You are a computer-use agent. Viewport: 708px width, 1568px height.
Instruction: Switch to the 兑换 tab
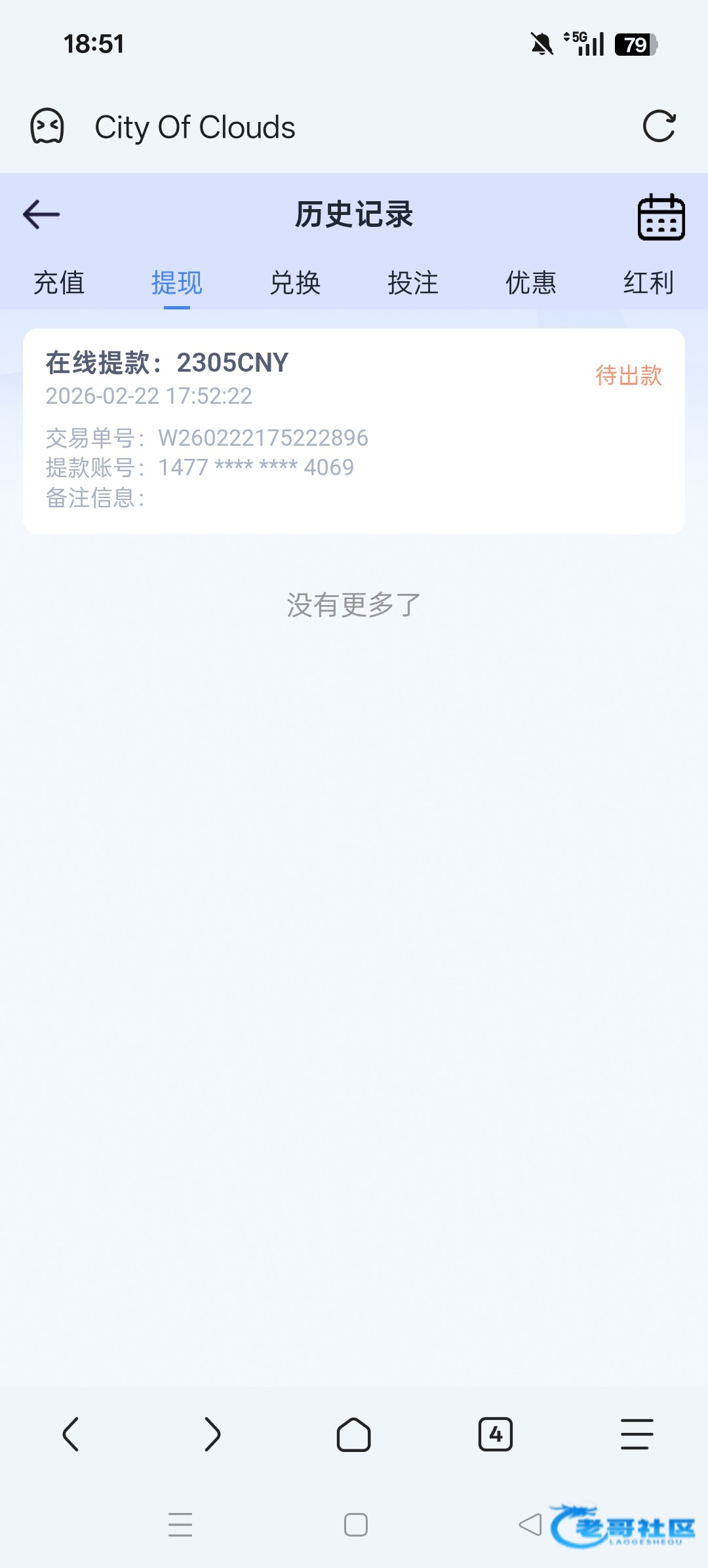(x=295, y=283)
